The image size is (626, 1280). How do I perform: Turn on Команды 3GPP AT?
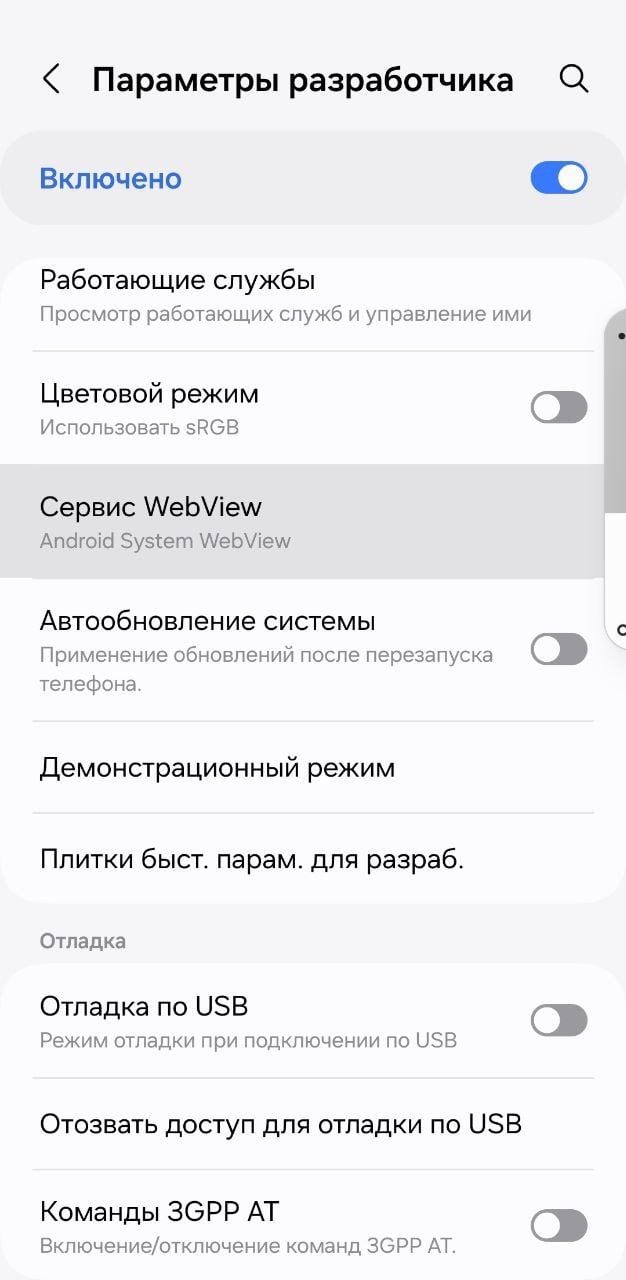coord(558,1226)
